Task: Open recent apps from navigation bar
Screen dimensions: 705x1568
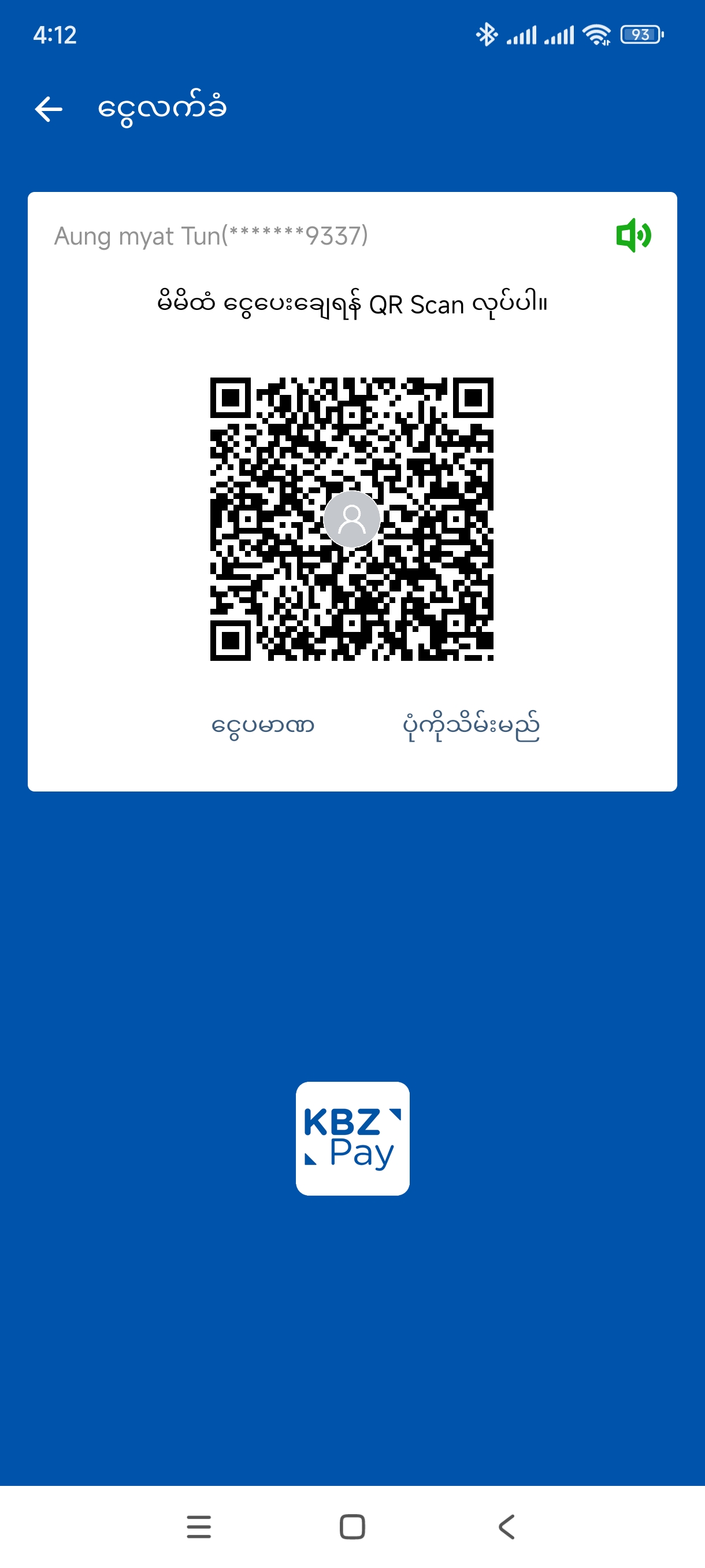Action: (199, 1526)
